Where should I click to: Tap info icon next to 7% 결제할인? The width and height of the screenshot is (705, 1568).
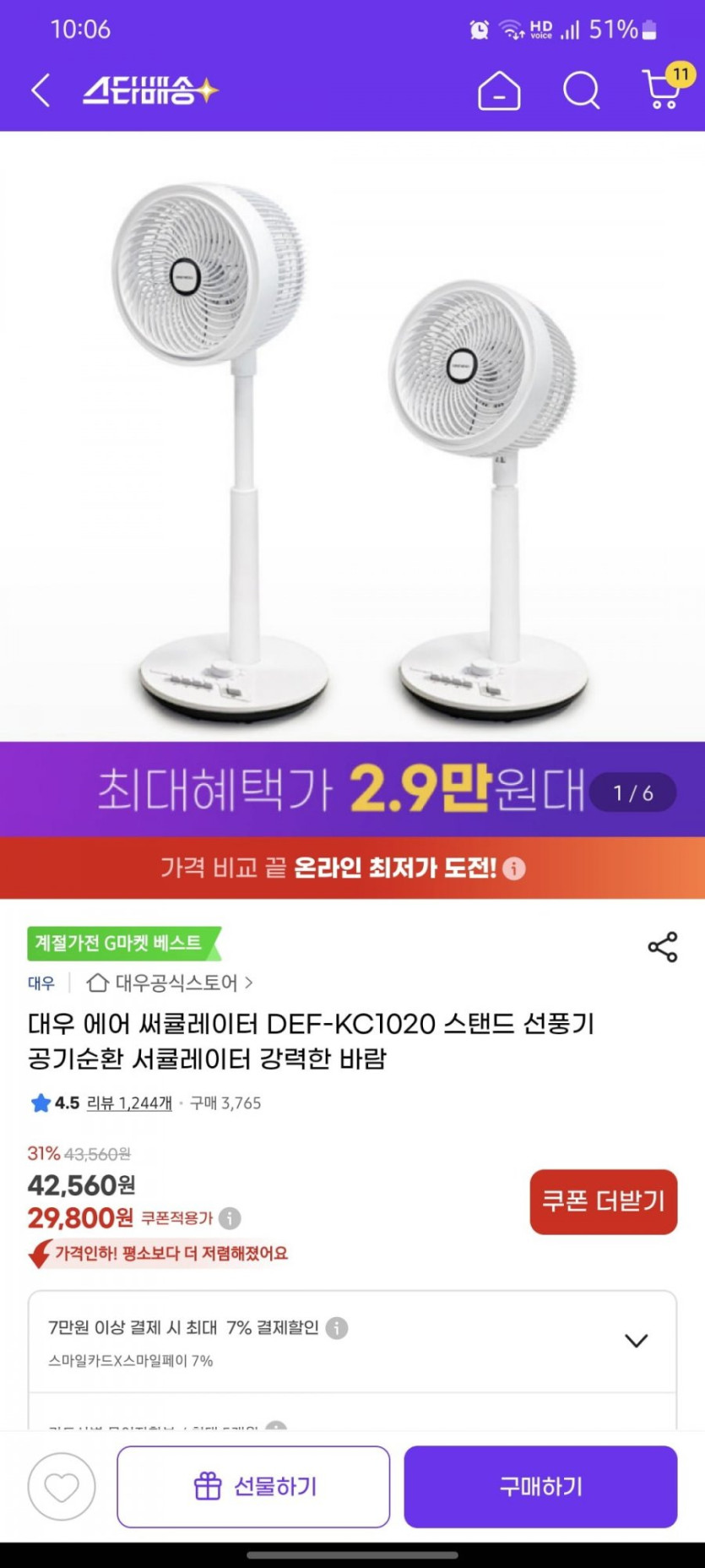point(337,1328)
